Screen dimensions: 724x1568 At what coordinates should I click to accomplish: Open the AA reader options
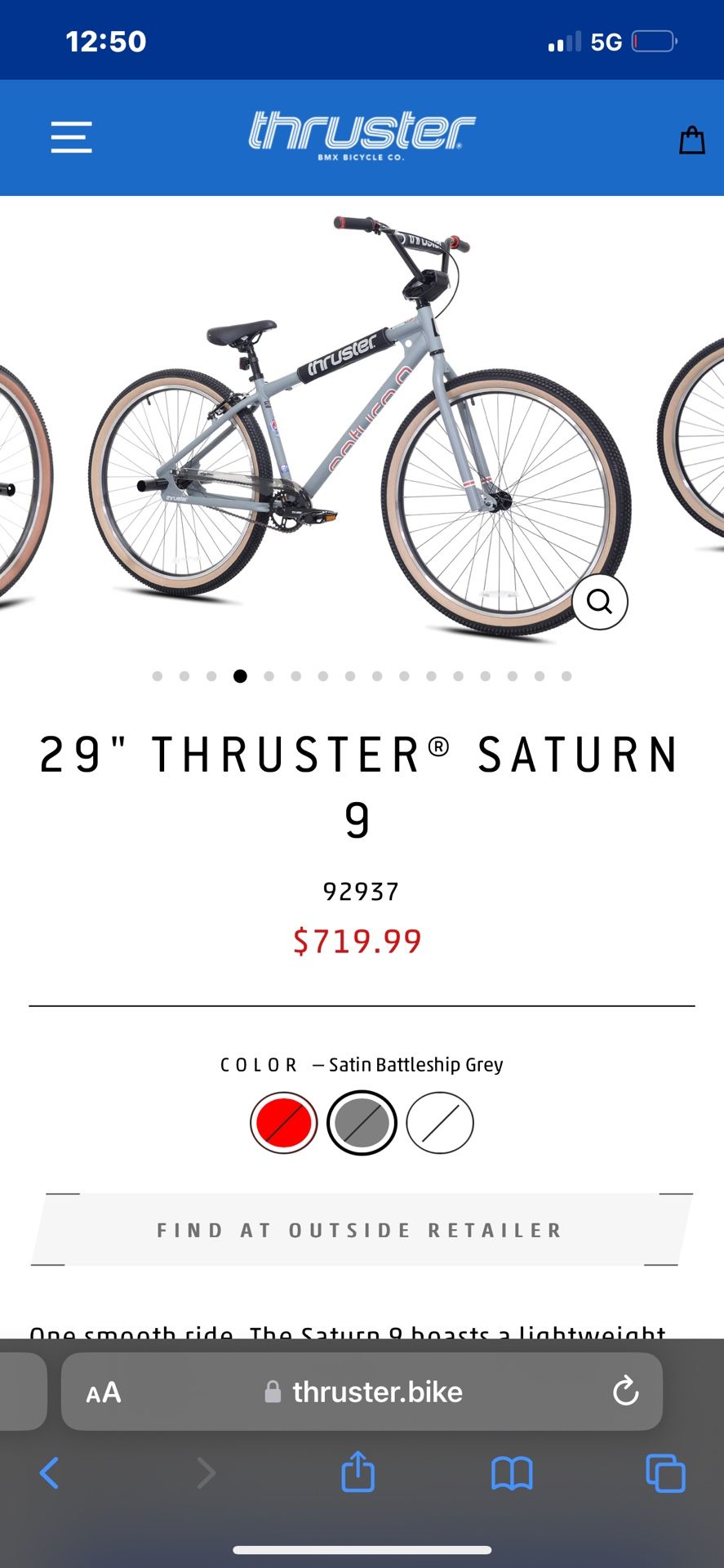tap(104, 1392)
